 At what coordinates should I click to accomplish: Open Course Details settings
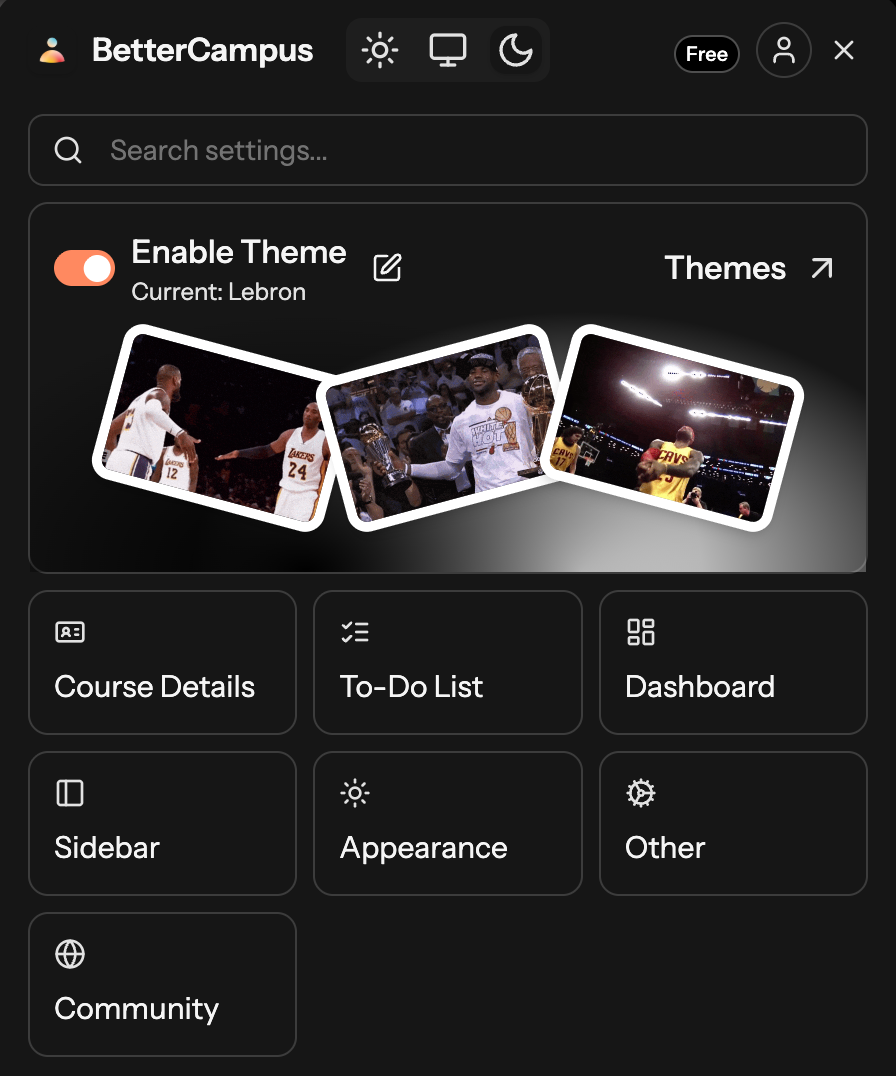click(x=162, y=662)
